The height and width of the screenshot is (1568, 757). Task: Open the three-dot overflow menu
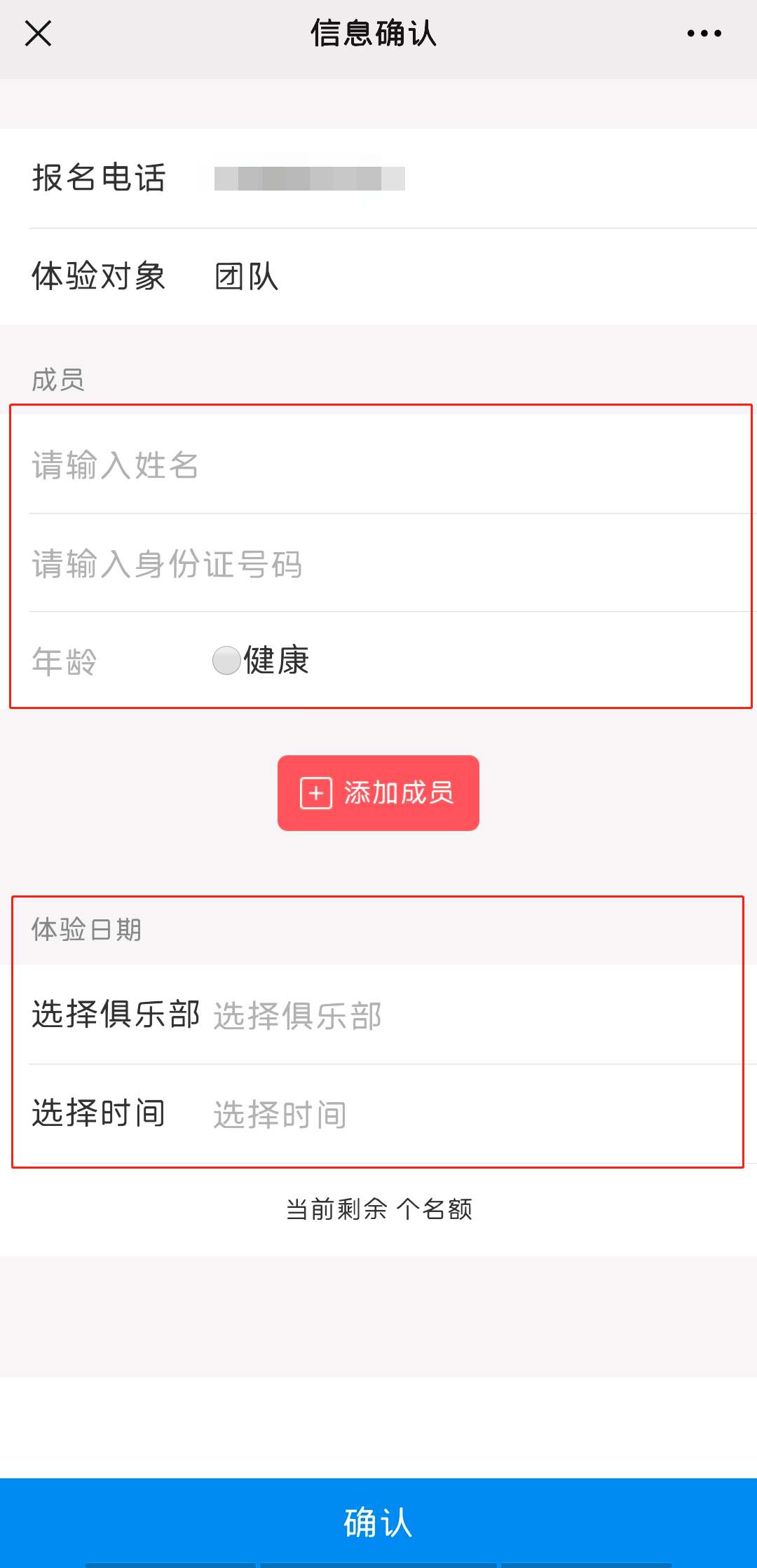704,33
